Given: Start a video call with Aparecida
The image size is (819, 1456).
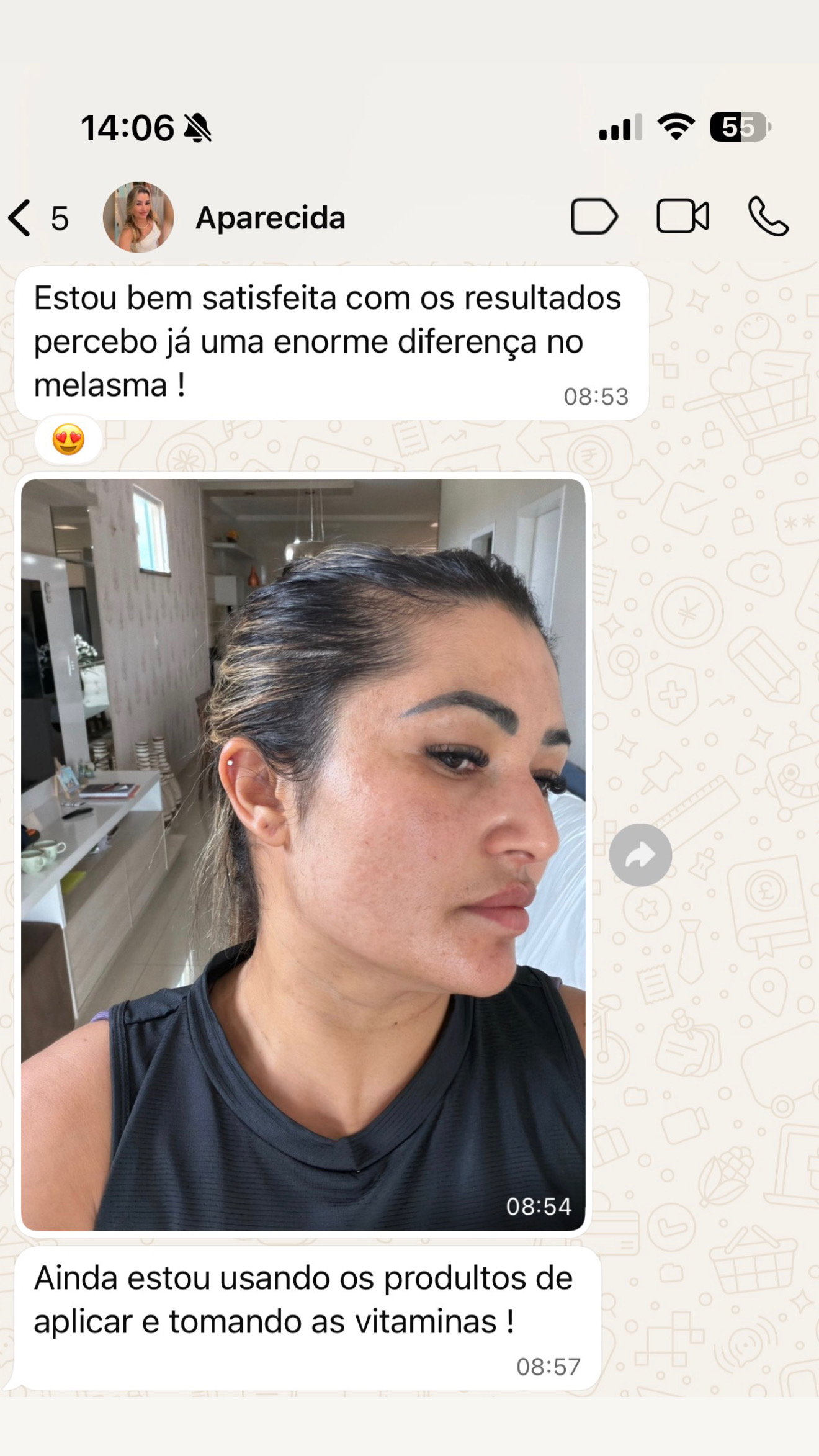Looking at the screenshot, I should (682, 217).
